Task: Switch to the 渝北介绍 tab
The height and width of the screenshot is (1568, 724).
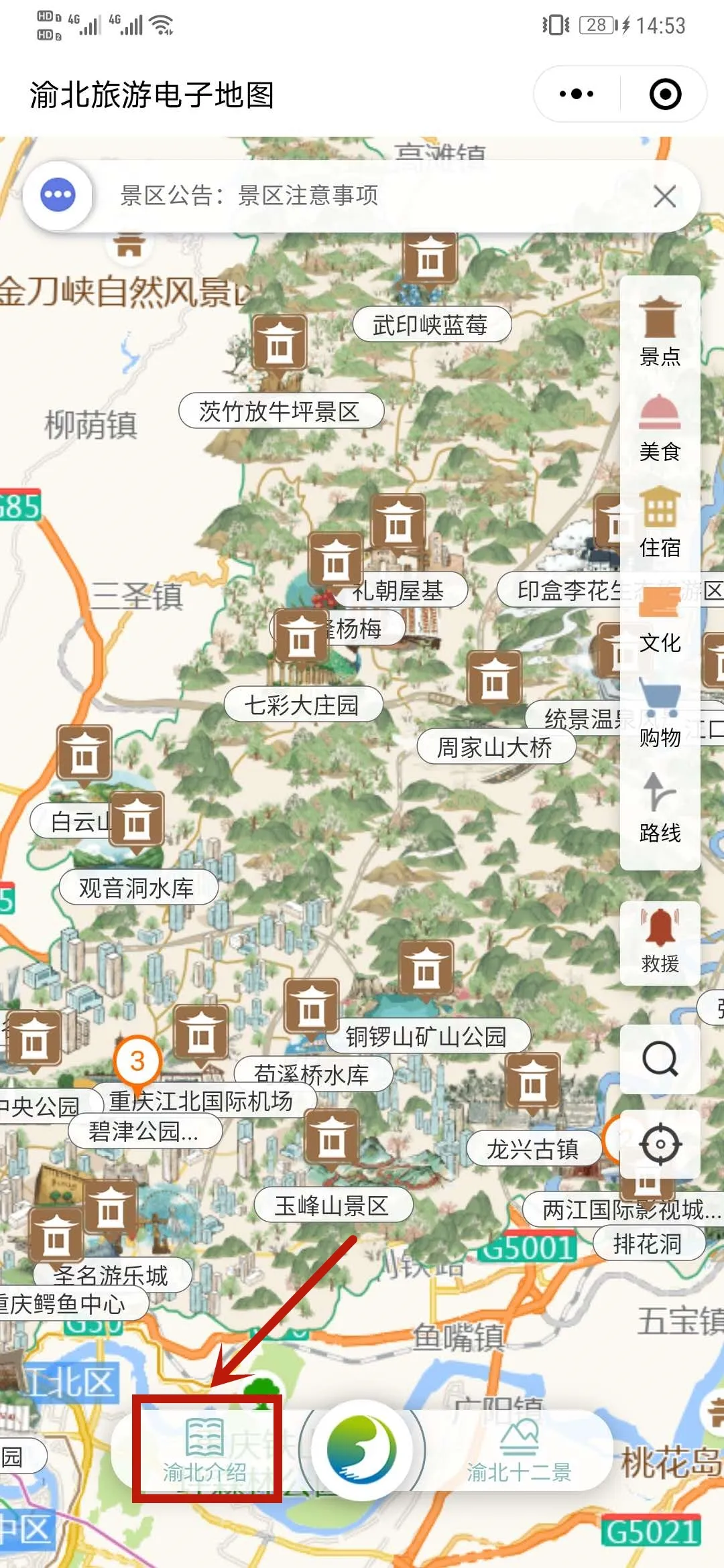Action: [205, 1450]
